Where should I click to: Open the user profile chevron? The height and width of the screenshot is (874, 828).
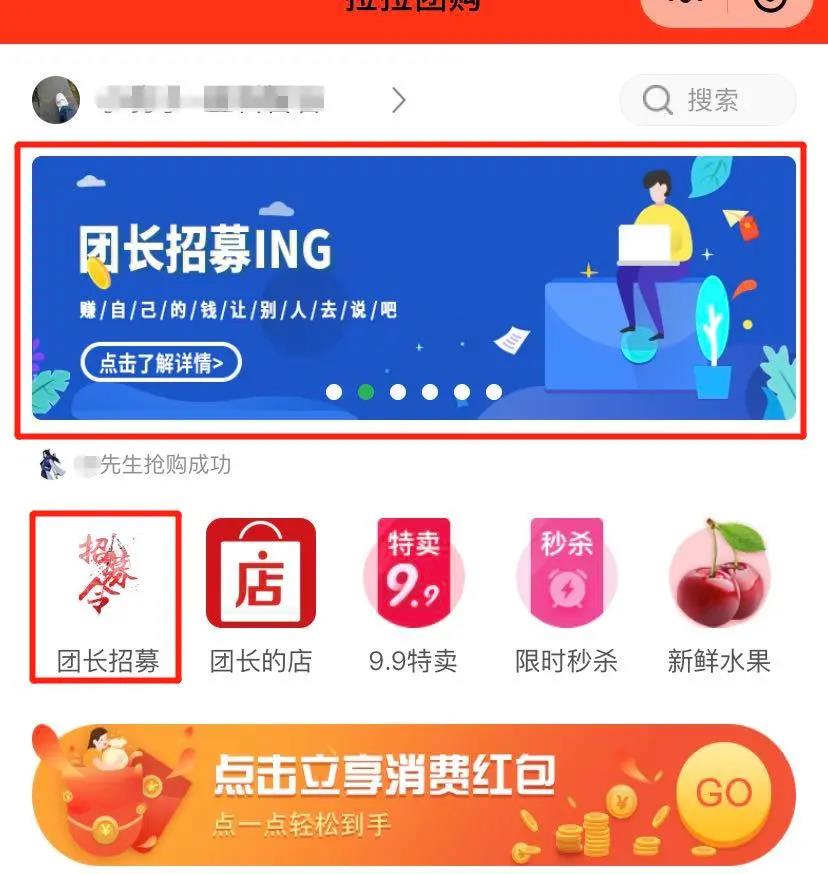coord(399,100)
